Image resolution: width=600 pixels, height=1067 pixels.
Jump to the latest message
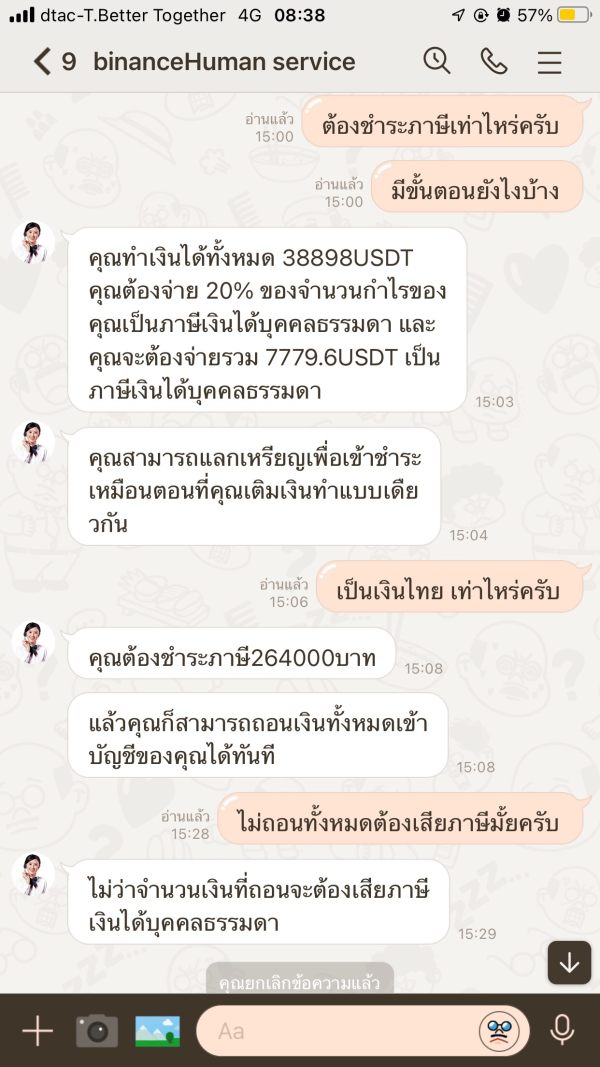coord(569,962)
